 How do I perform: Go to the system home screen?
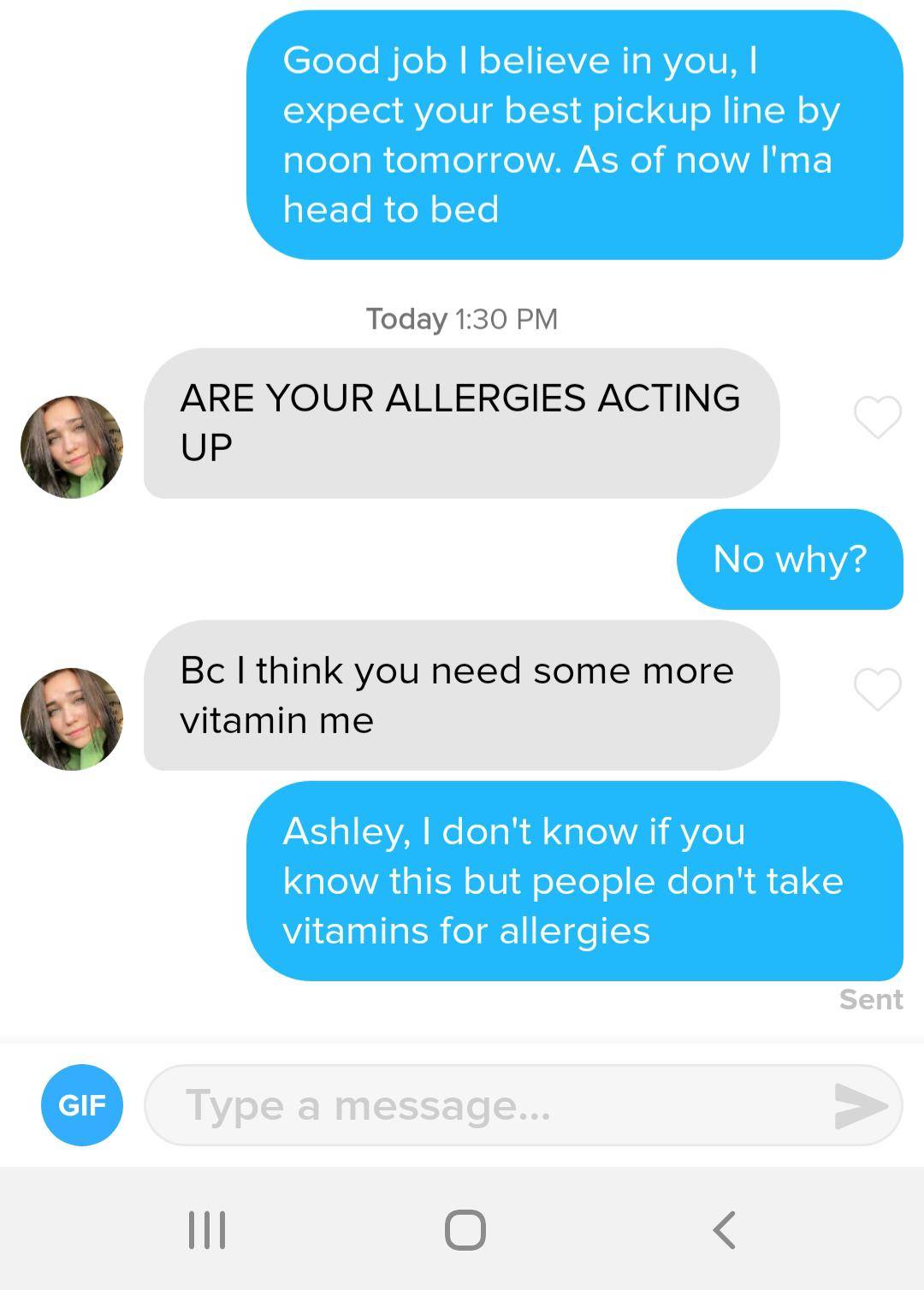[465, 1230]
